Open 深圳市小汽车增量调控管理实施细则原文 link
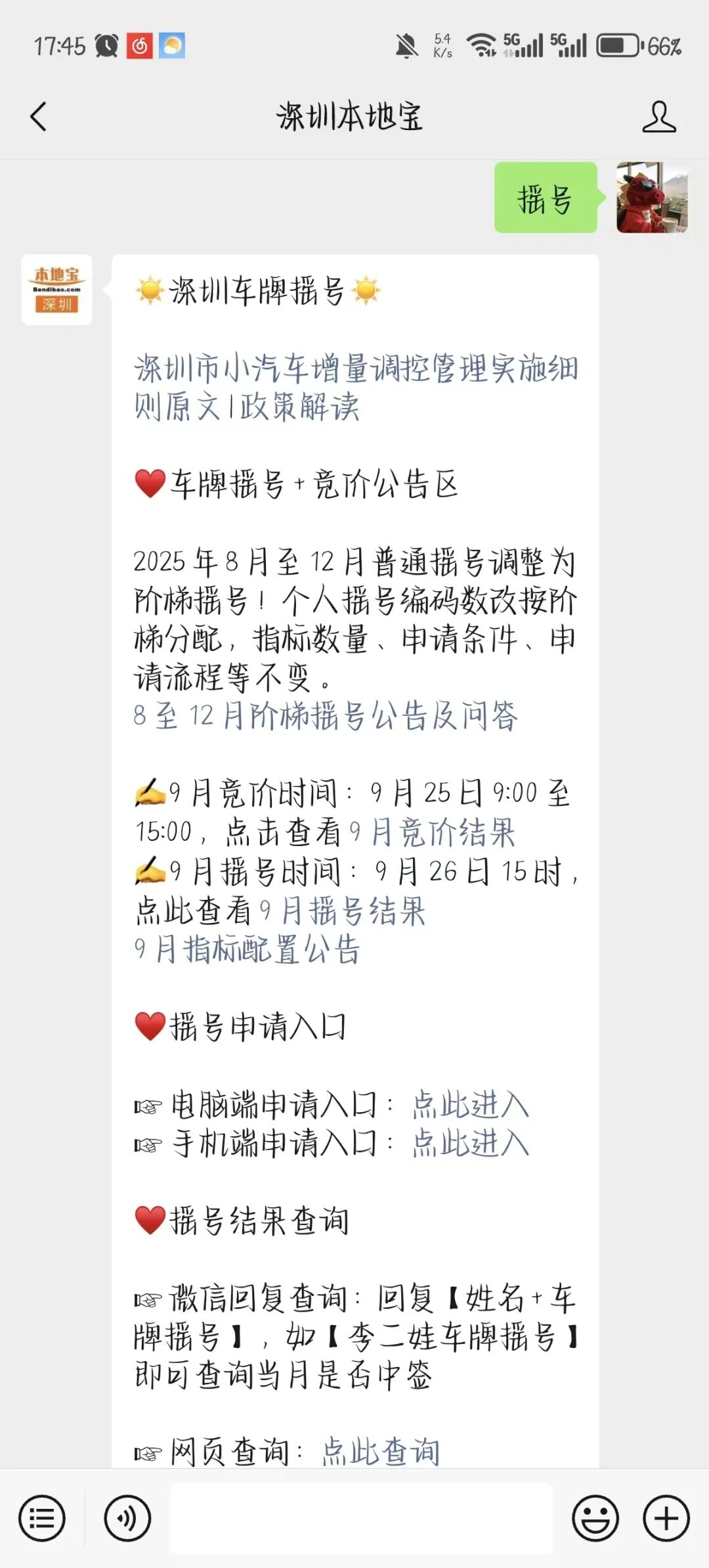 tap(354, 369)
